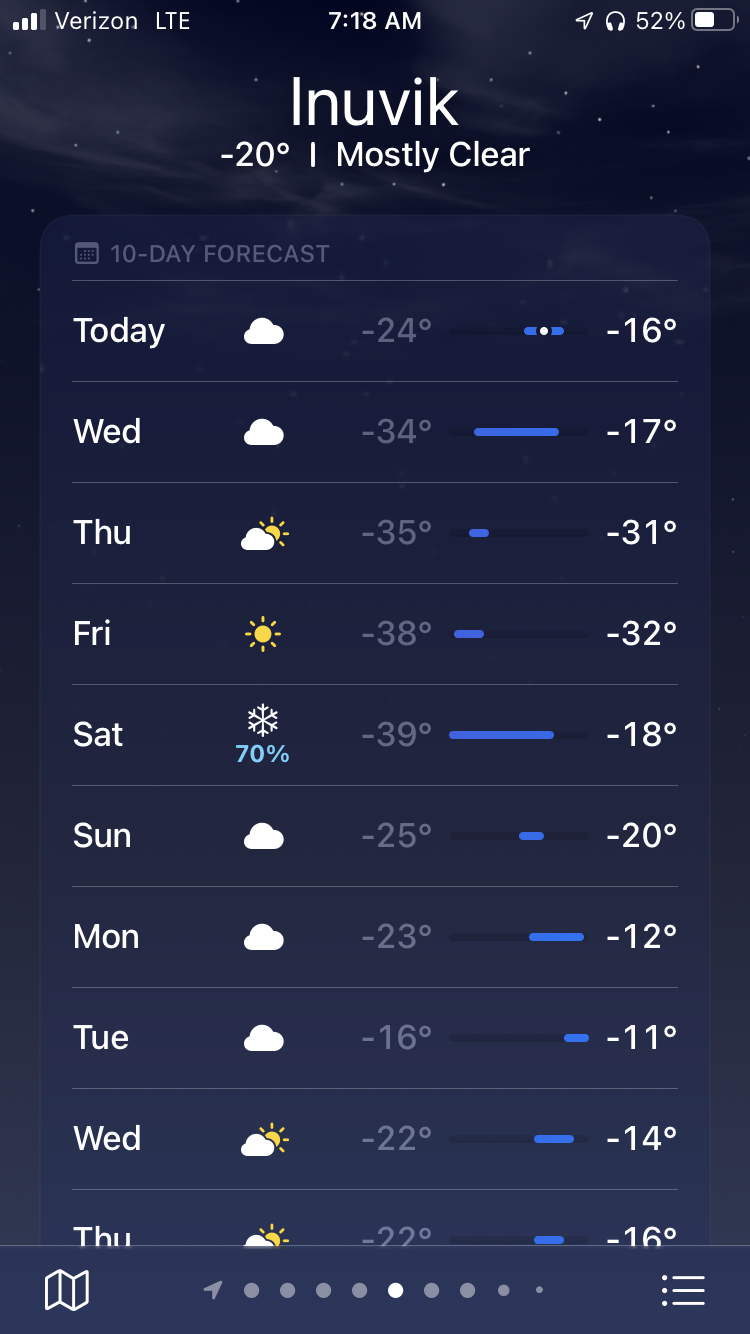Screen dimensions: 750x1334
Task: Open the Fri forecast row
Action: [x=375, y=634]
